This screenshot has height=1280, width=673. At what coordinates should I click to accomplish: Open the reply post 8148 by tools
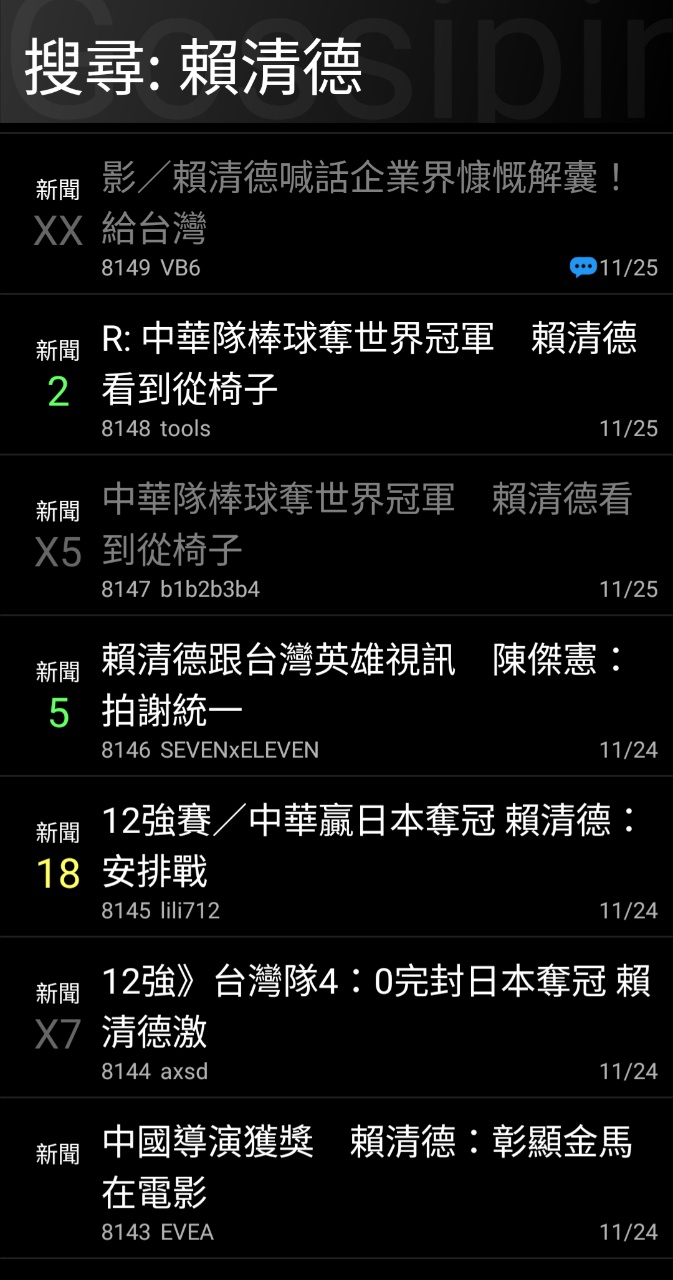click(x=360, y=365)
